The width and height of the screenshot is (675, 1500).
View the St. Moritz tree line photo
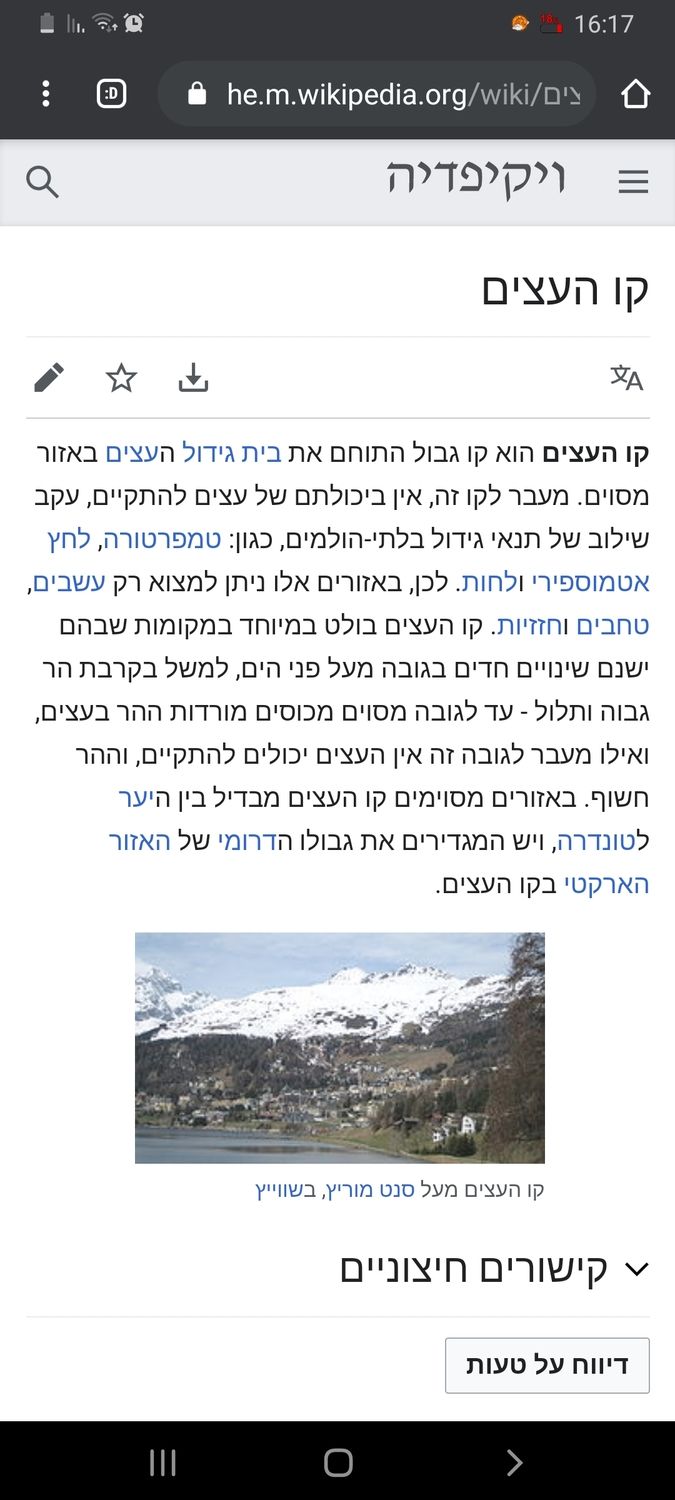point(339,1047)
